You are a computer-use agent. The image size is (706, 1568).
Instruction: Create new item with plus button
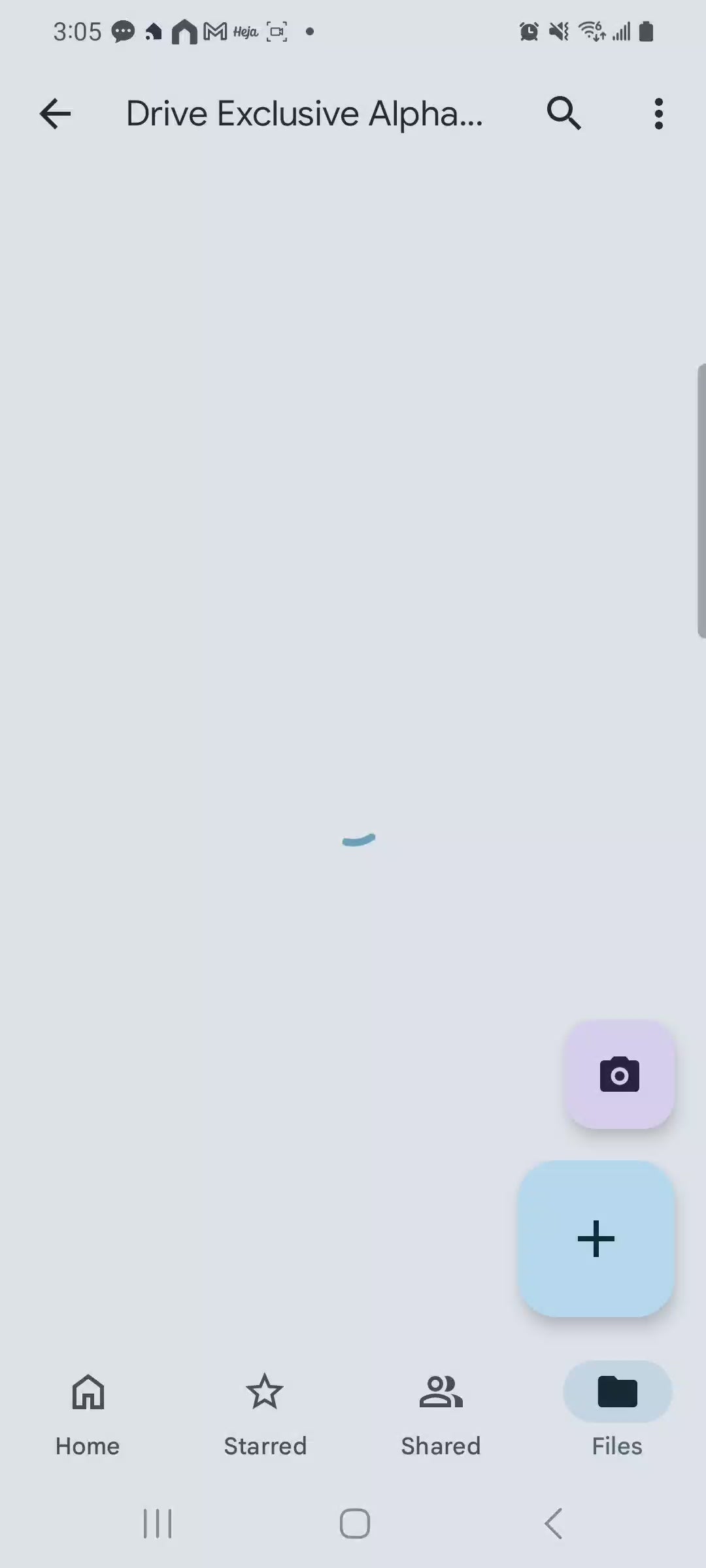(x=596, y=1238)
